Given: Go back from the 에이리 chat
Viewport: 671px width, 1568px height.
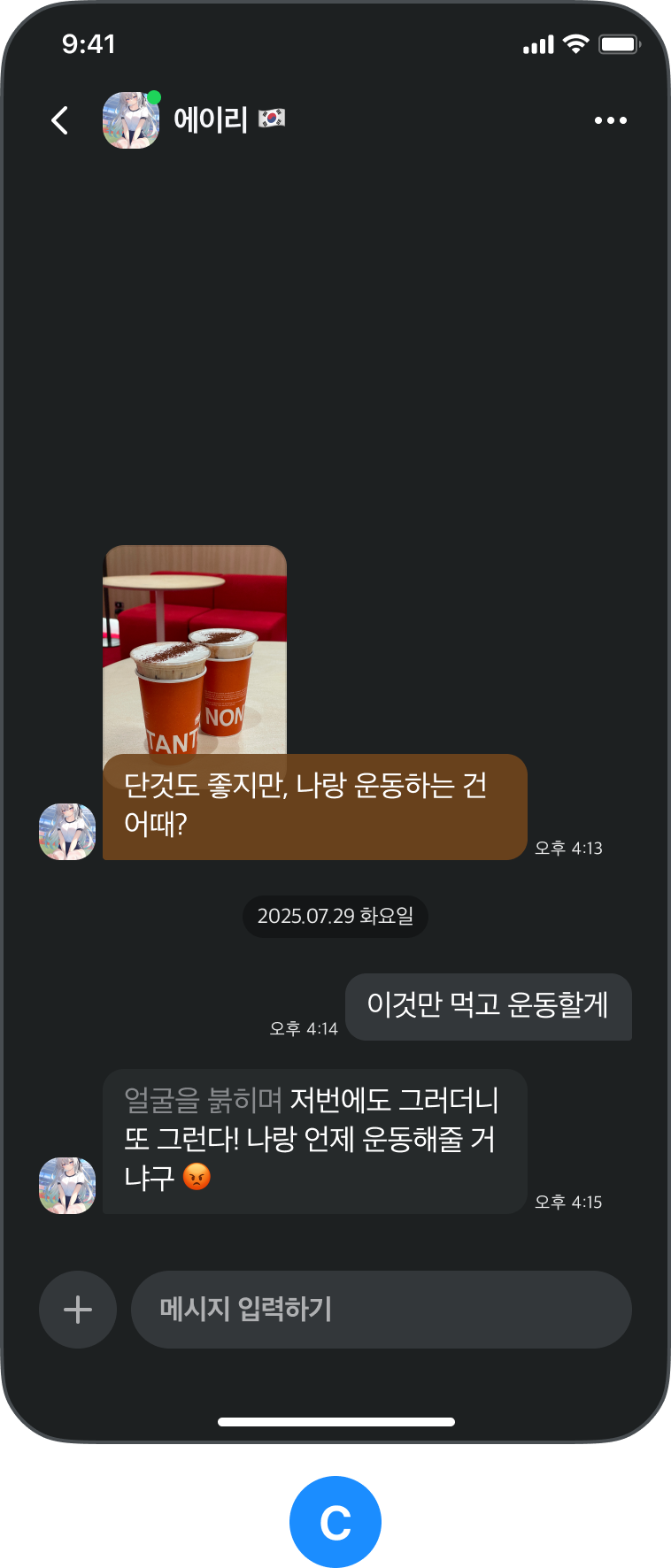Looking at the screenshot, I should pos(60,120).
